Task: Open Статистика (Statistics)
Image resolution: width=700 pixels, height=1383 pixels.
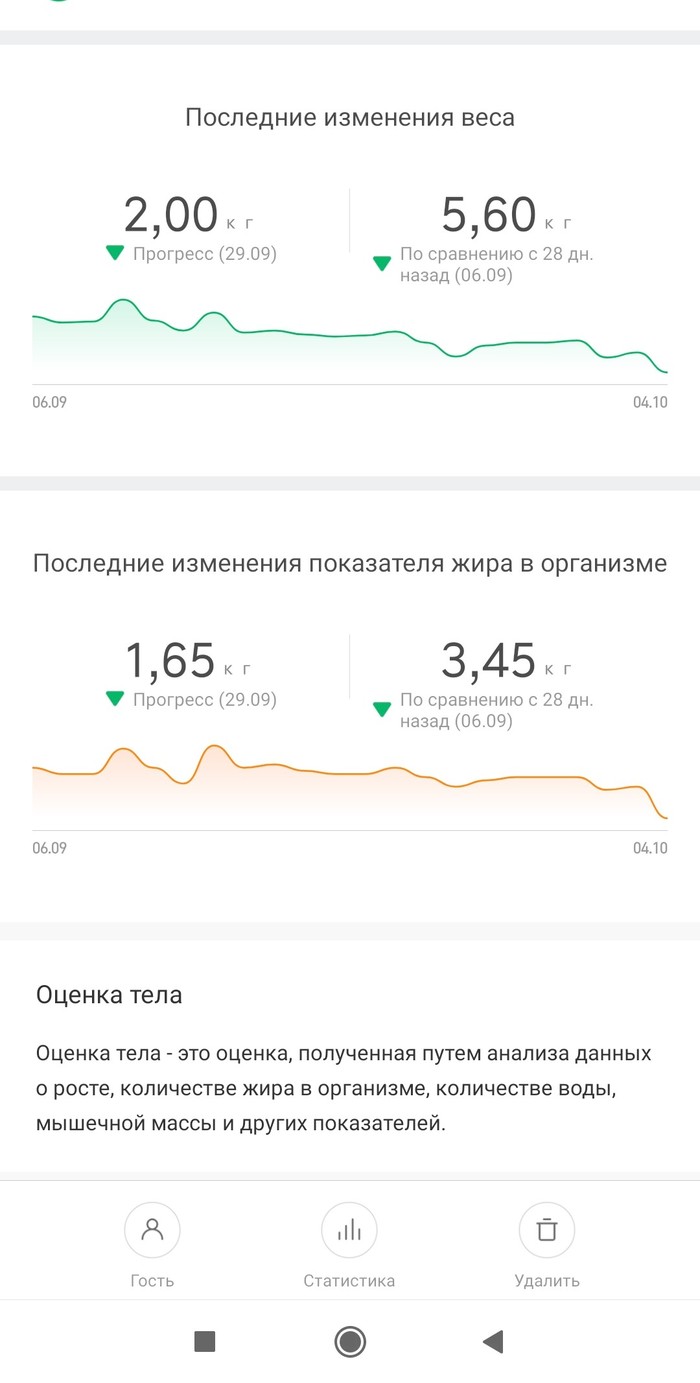Action: (x=349, y=1230)
